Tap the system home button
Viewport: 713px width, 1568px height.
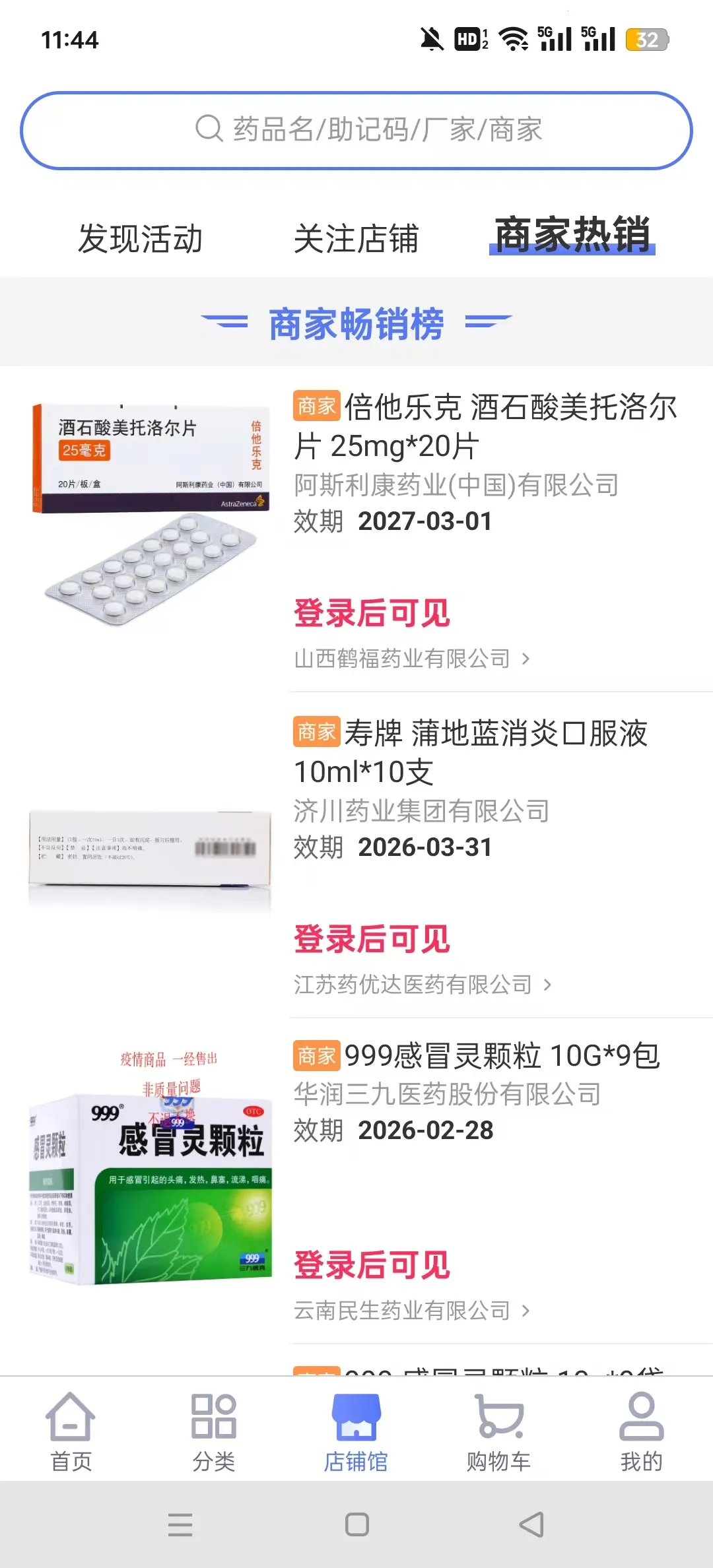pos(356,1524)
